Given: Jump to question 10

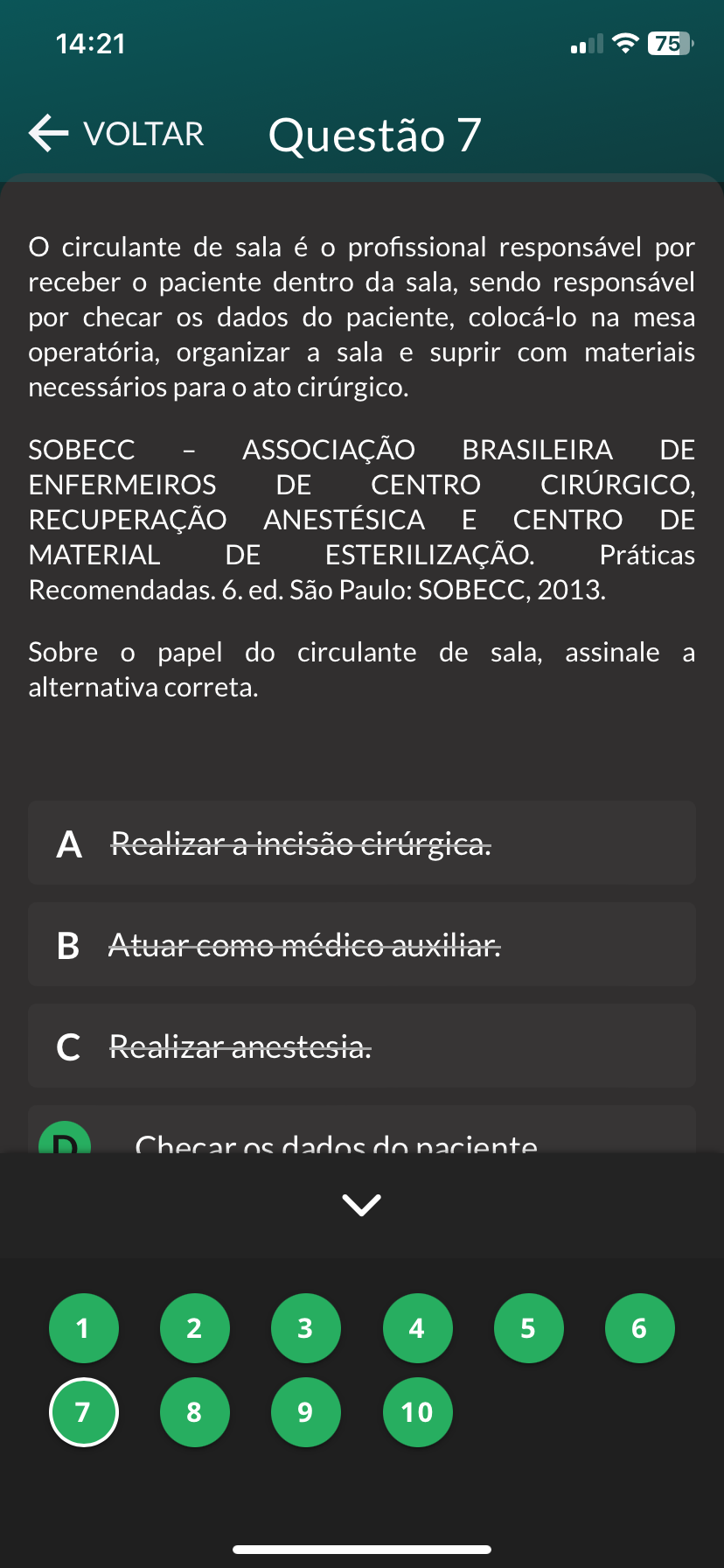Looking at the screenshot, I should tap(417, 1412).
